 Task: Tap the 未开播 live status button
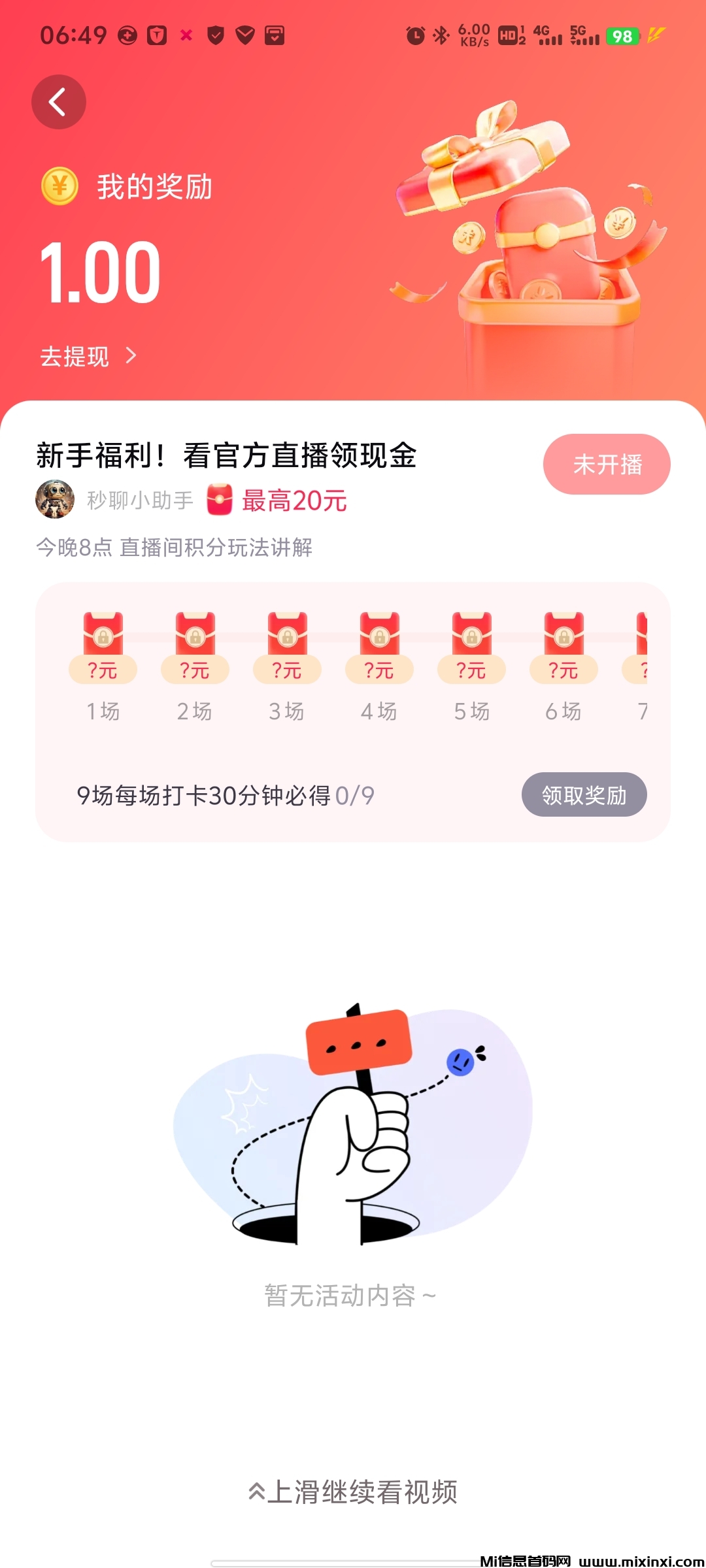(606, 465)
